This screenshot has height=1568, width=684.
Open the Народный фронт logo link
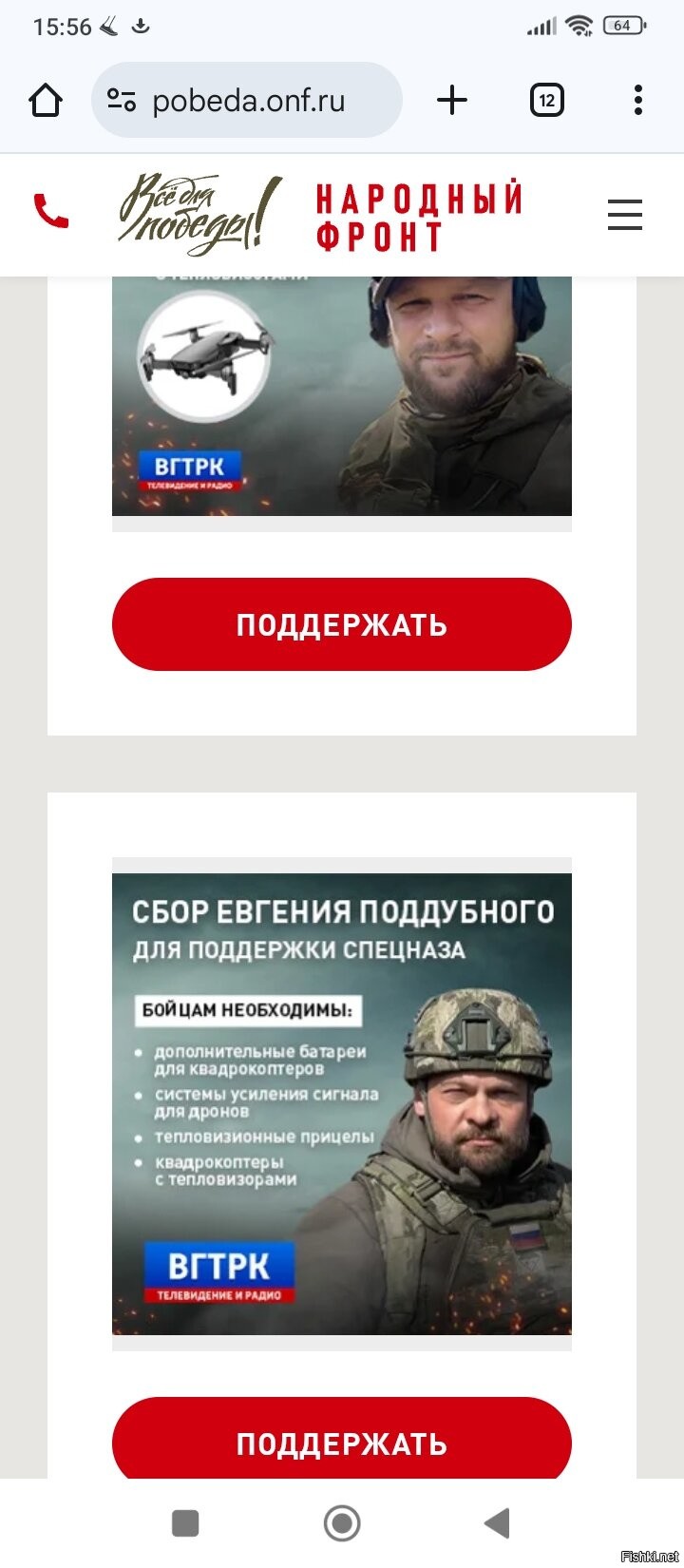(418, 216)
